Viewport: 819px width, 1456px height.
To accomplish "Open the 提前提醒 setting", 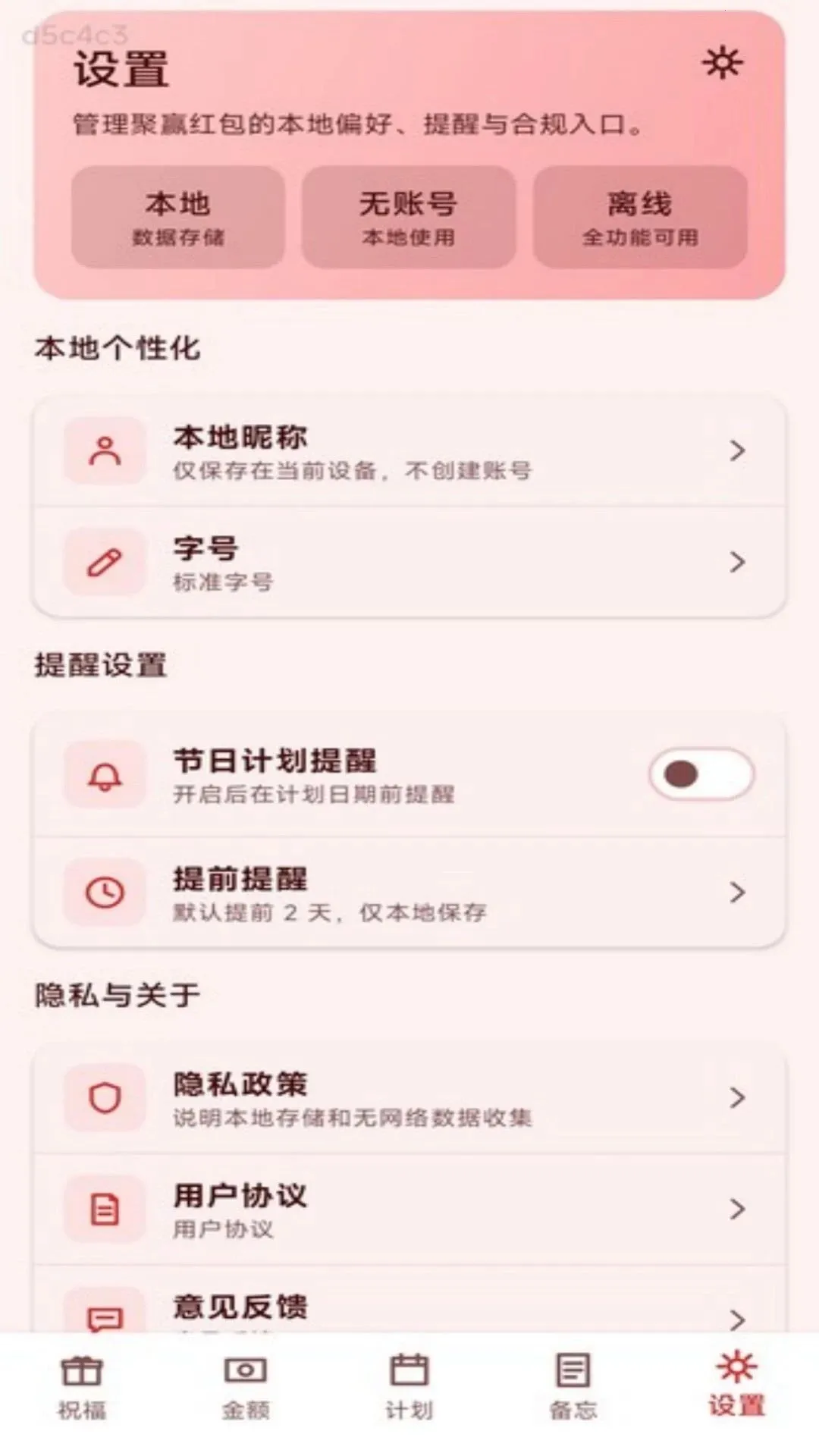I will [x=409, y=893].
